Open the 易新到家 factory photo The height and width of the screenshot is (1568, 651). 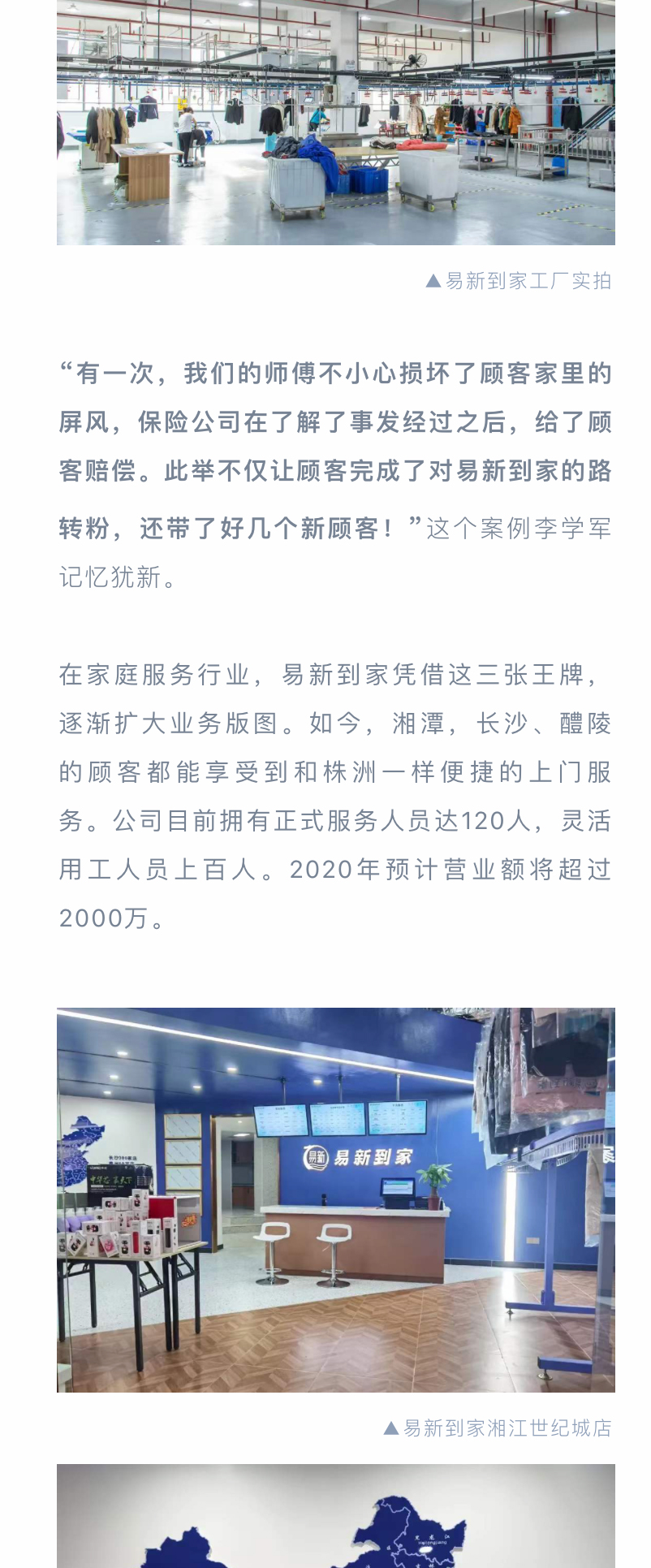[x=335, y=122]
